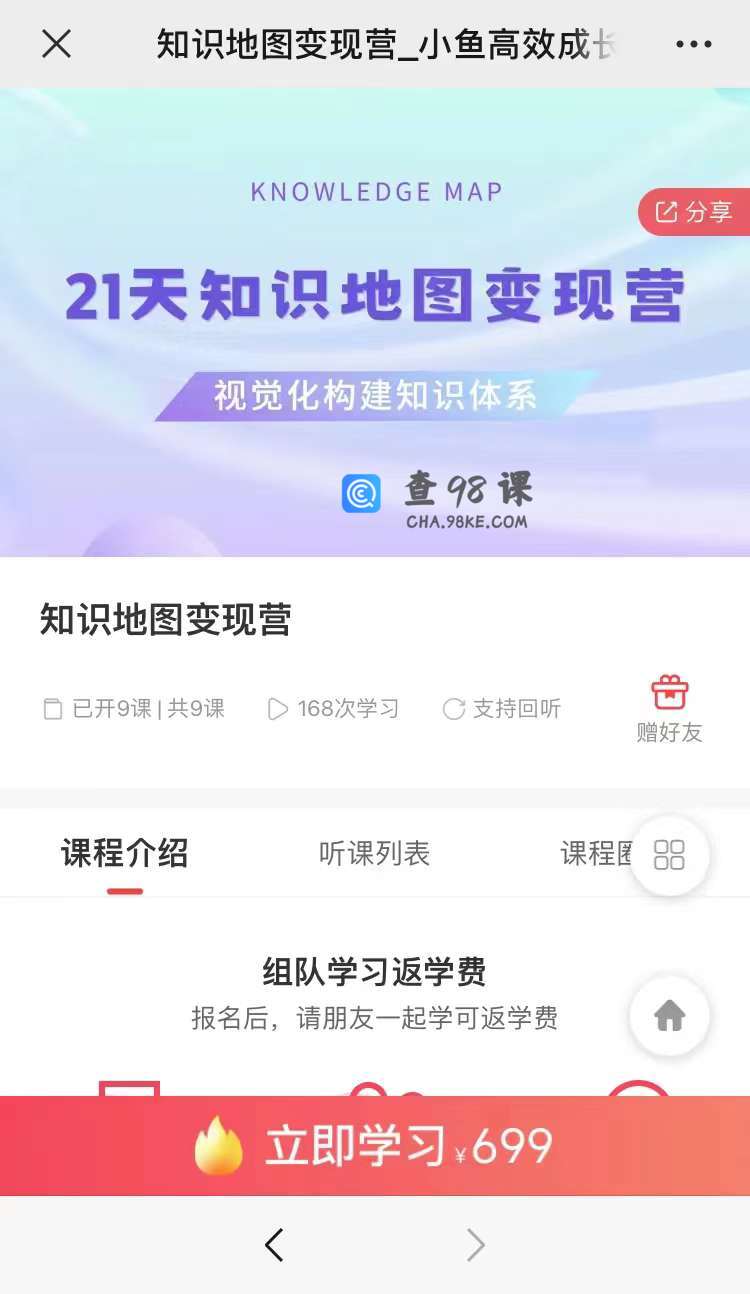Screen dimensions: 750x1294
Task: Go to home via floating house icon
Action: 669,1016
